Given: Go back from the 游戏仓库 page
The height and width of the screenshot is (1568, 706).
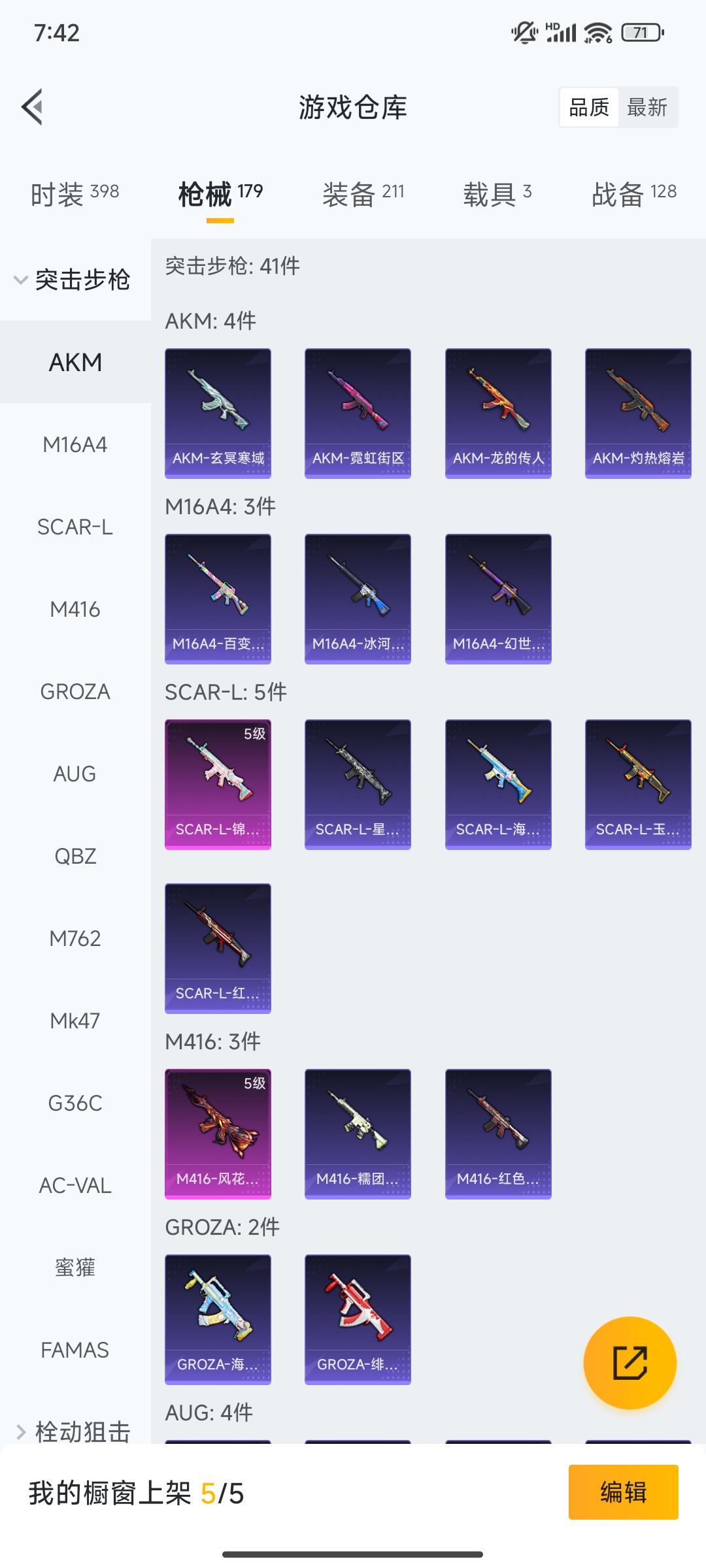Looking at the screenshot, I should pos(33,107).
